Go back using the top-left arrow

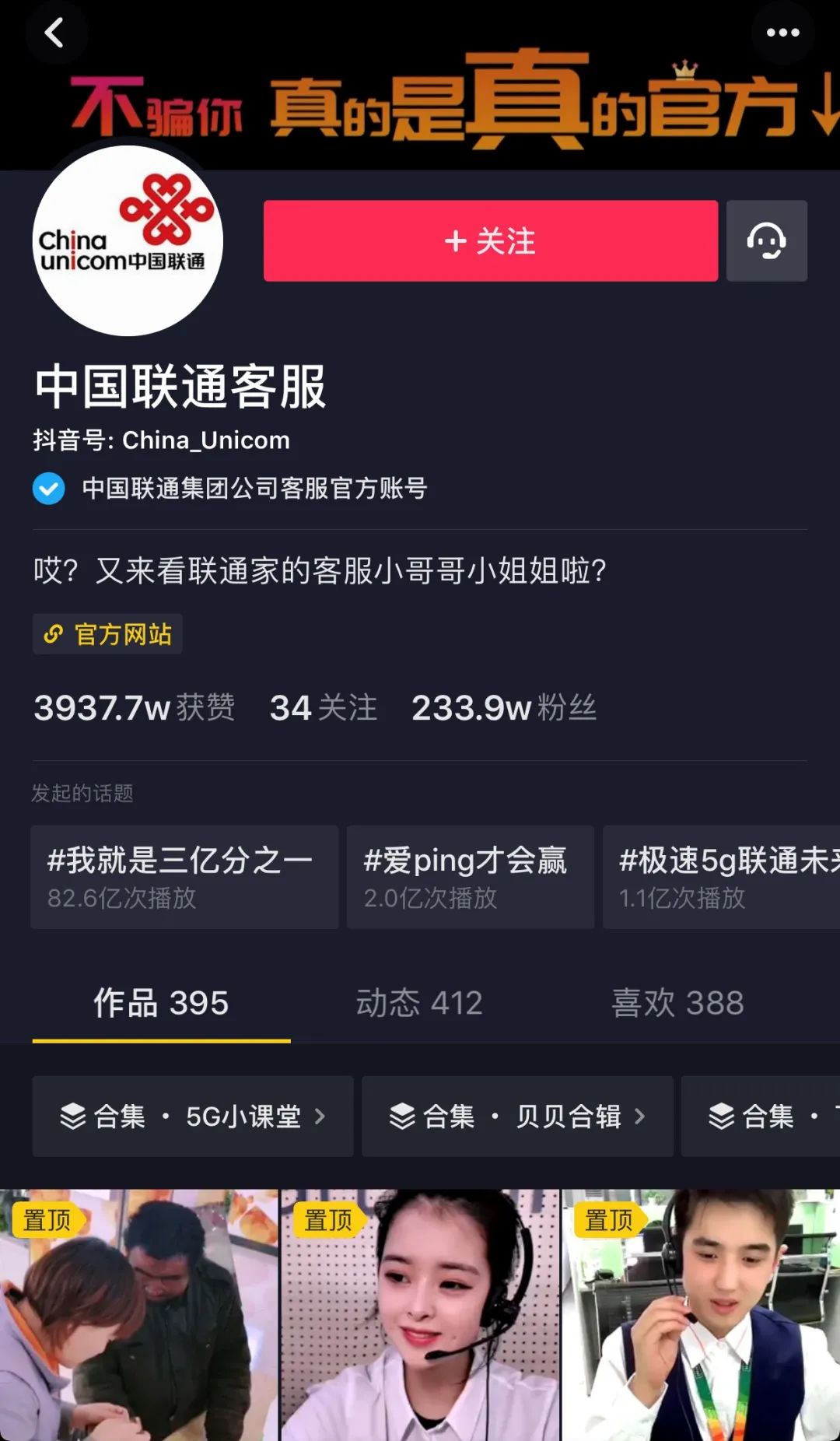pos(54,33)
